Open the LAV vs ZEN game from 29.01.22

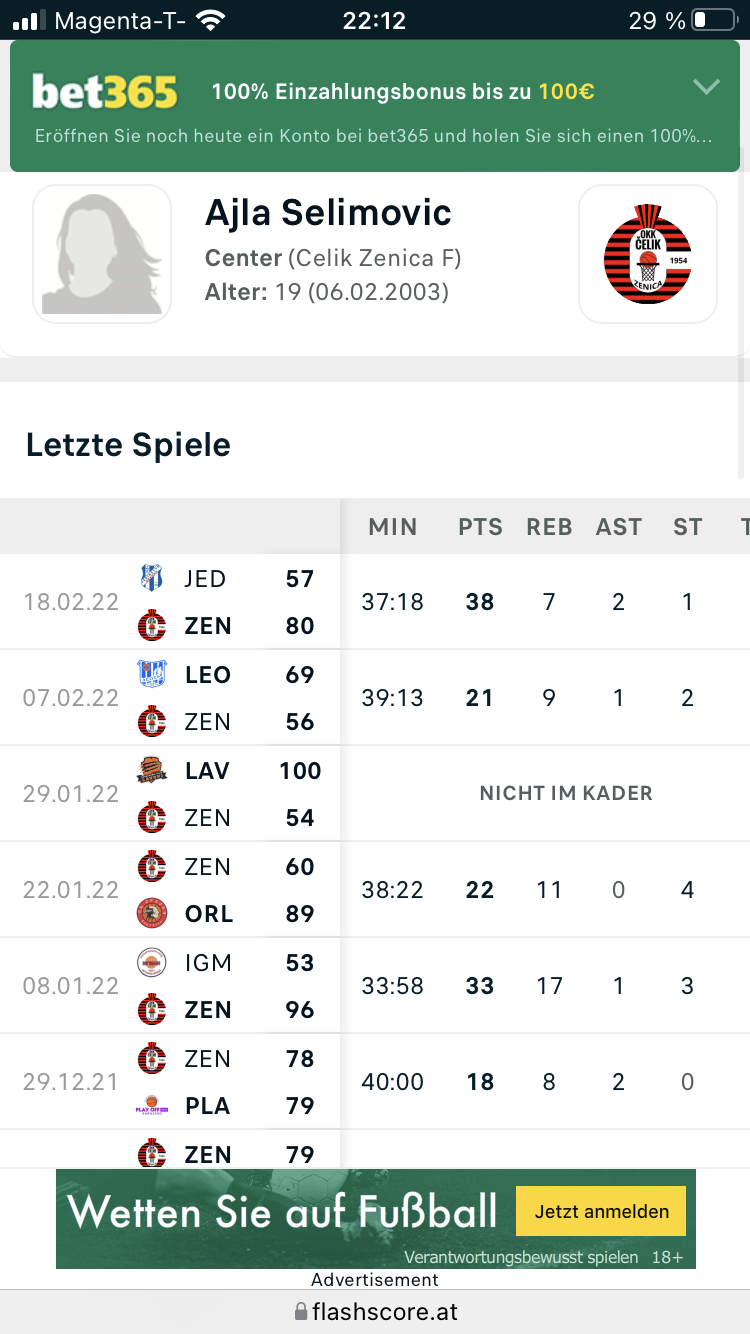pyautogui.click(x=170, y=794)
